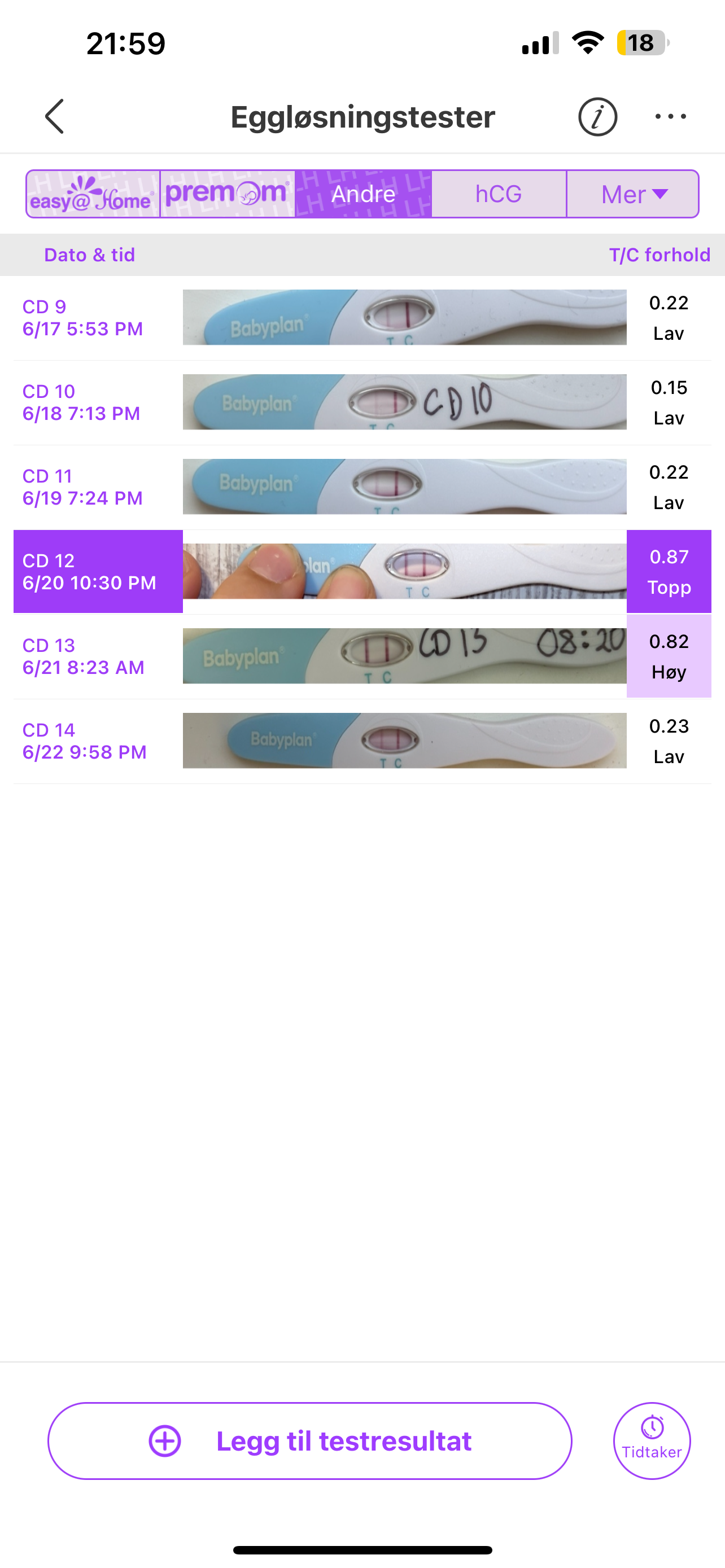
Task: Switch to the easy@Home tab
Action: point(93,194)
